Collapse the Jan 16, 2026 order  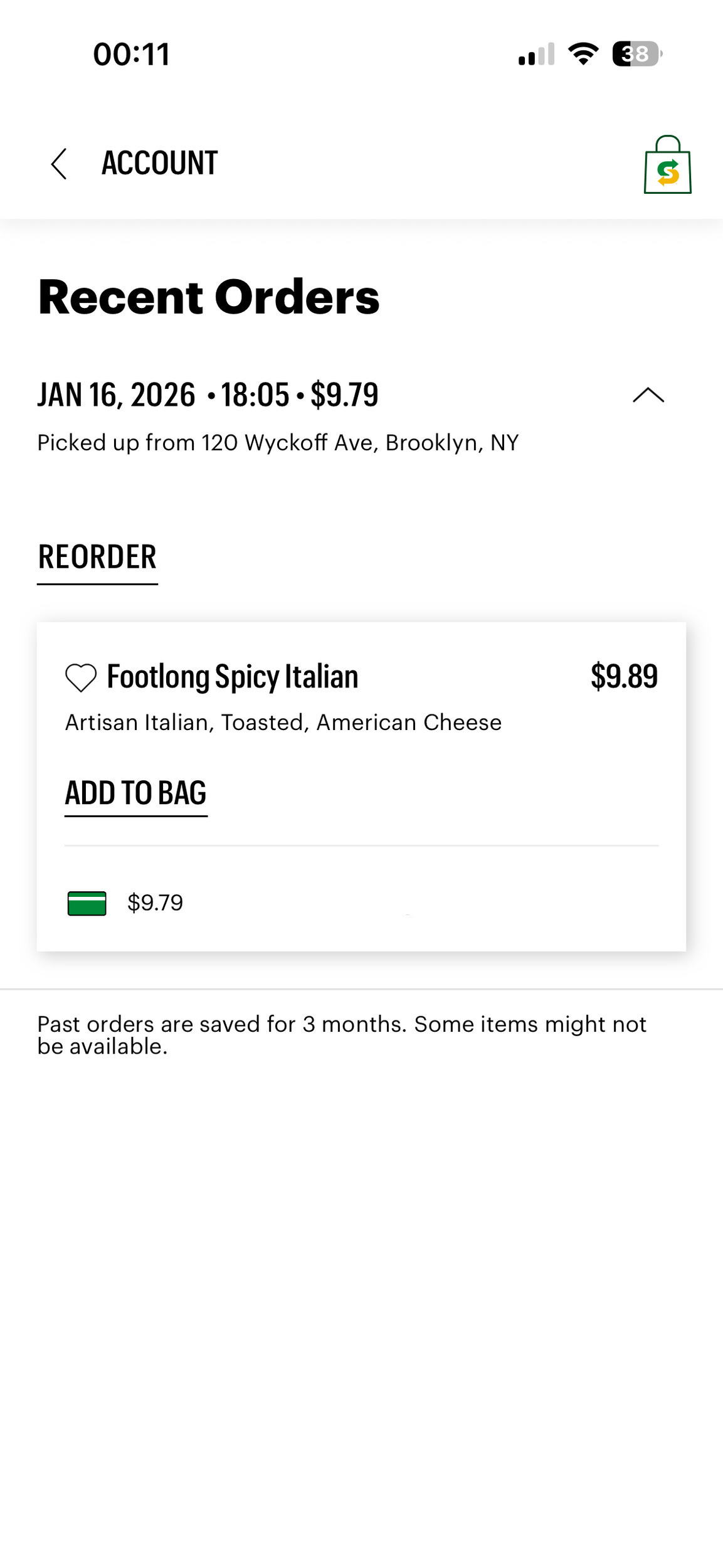click(648, 395)
